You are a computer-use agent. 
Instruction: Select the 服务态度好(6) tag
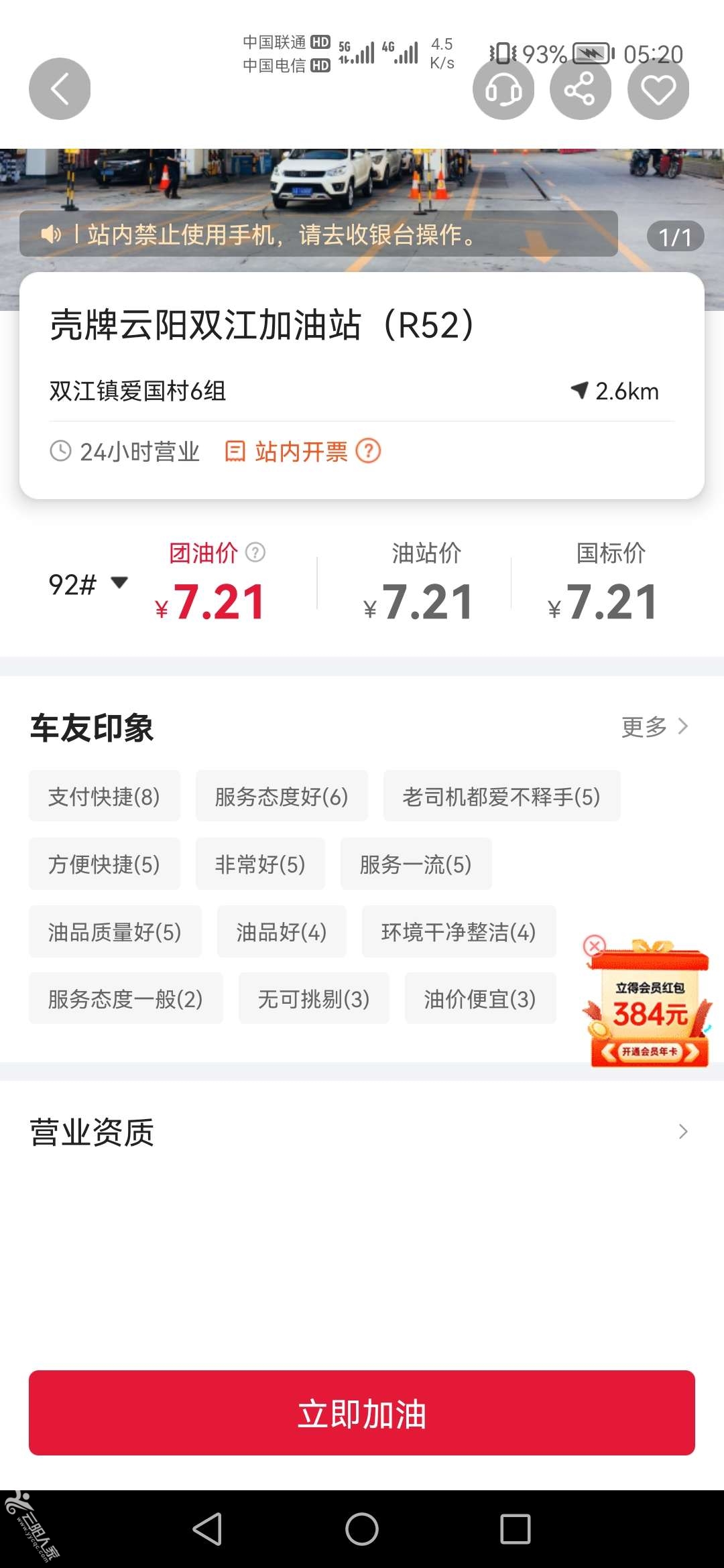click(282, 796)
